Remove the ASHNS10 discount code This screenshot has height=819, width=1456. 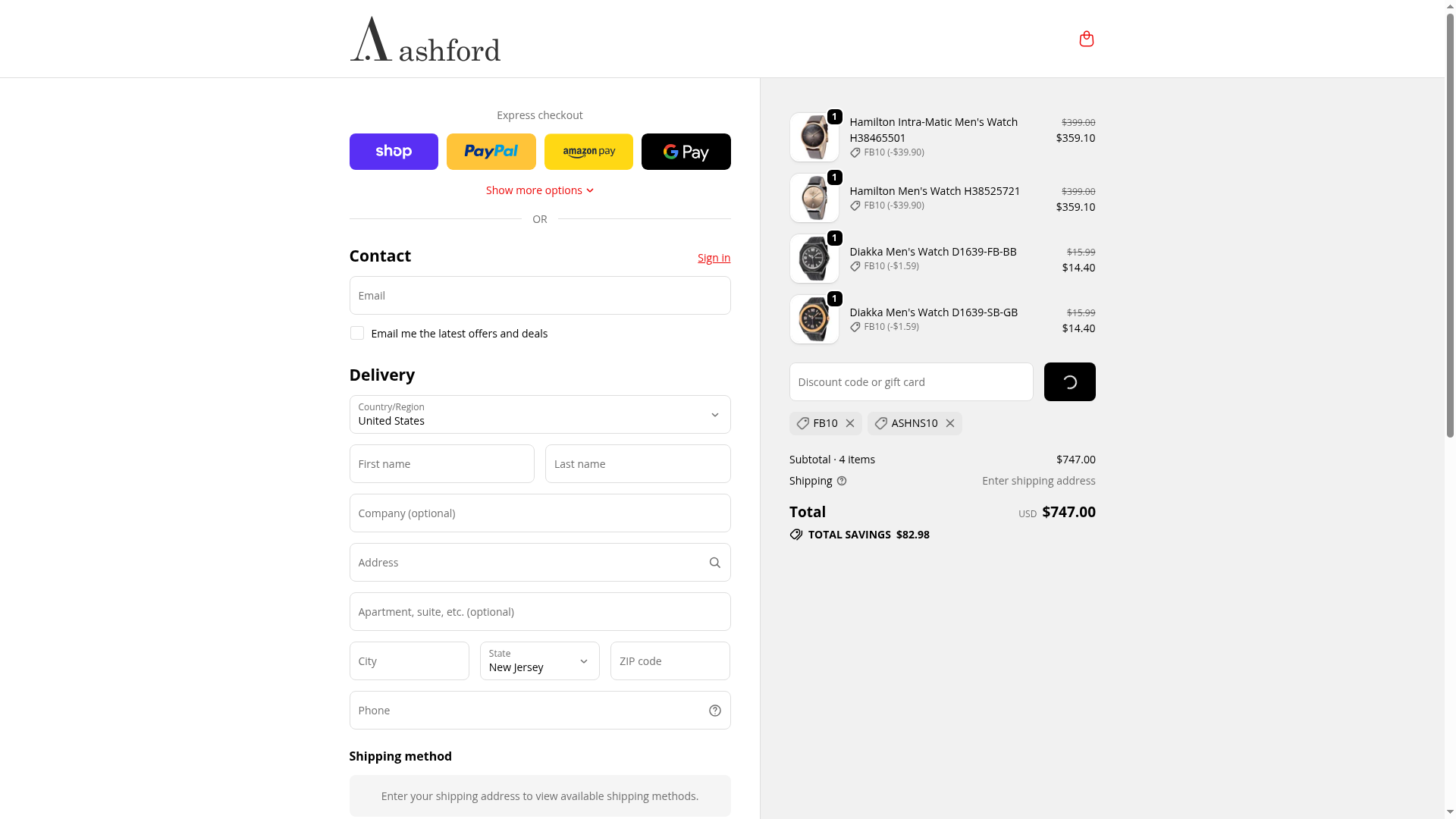pos(949,423)
